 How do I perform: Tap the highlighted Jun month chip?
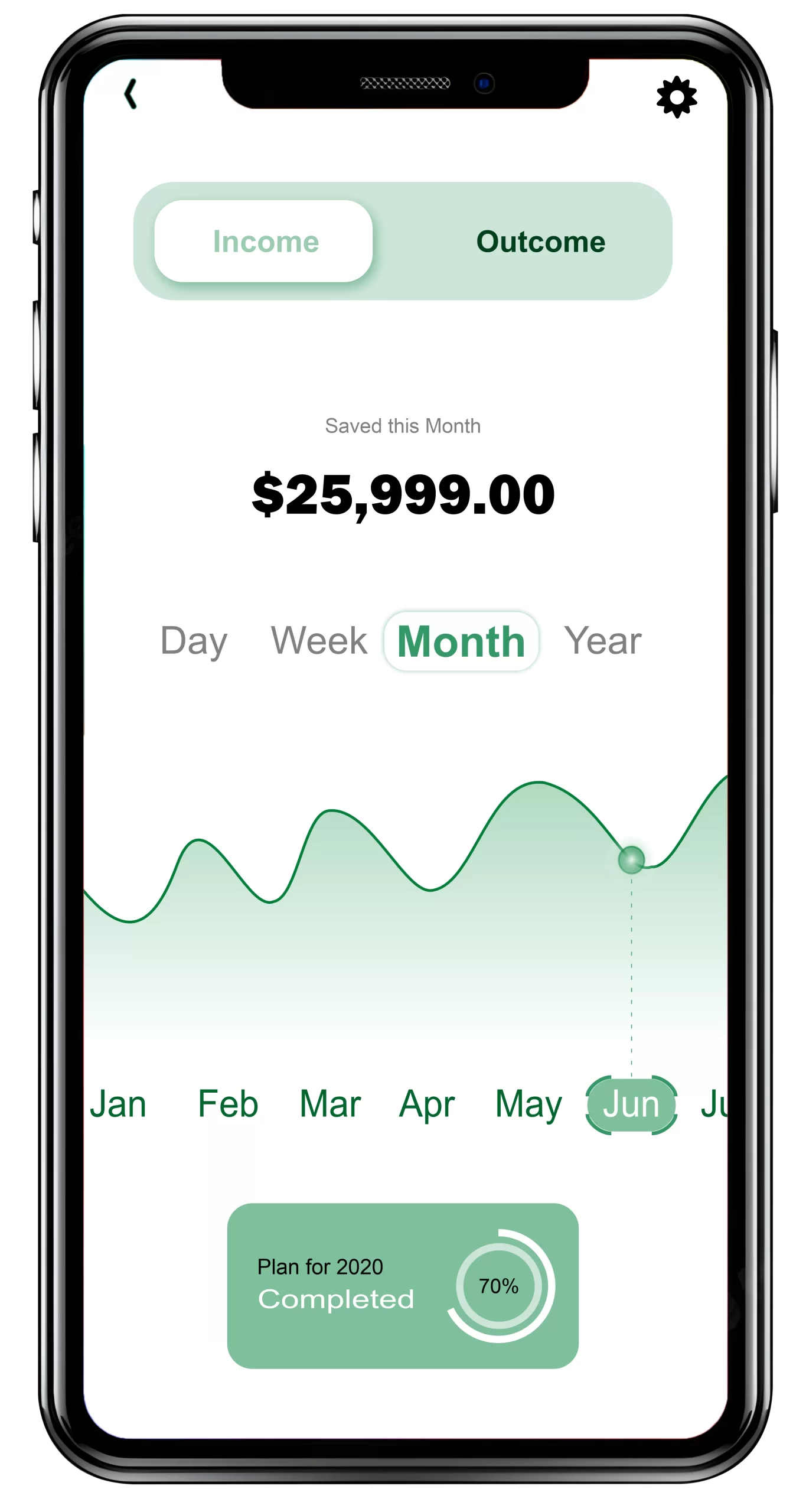[631, 1104]
